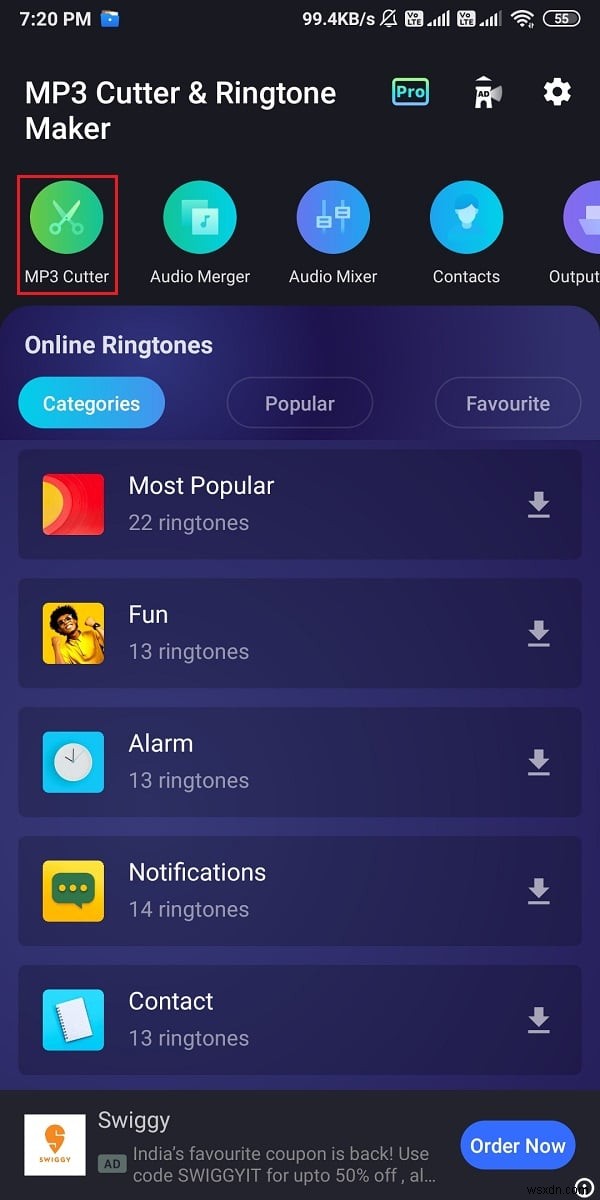Image resolution: width=600 pixels, height=1200 pixels.
Task: Download the Alarm ringtones
Action: tap(539, 762)
